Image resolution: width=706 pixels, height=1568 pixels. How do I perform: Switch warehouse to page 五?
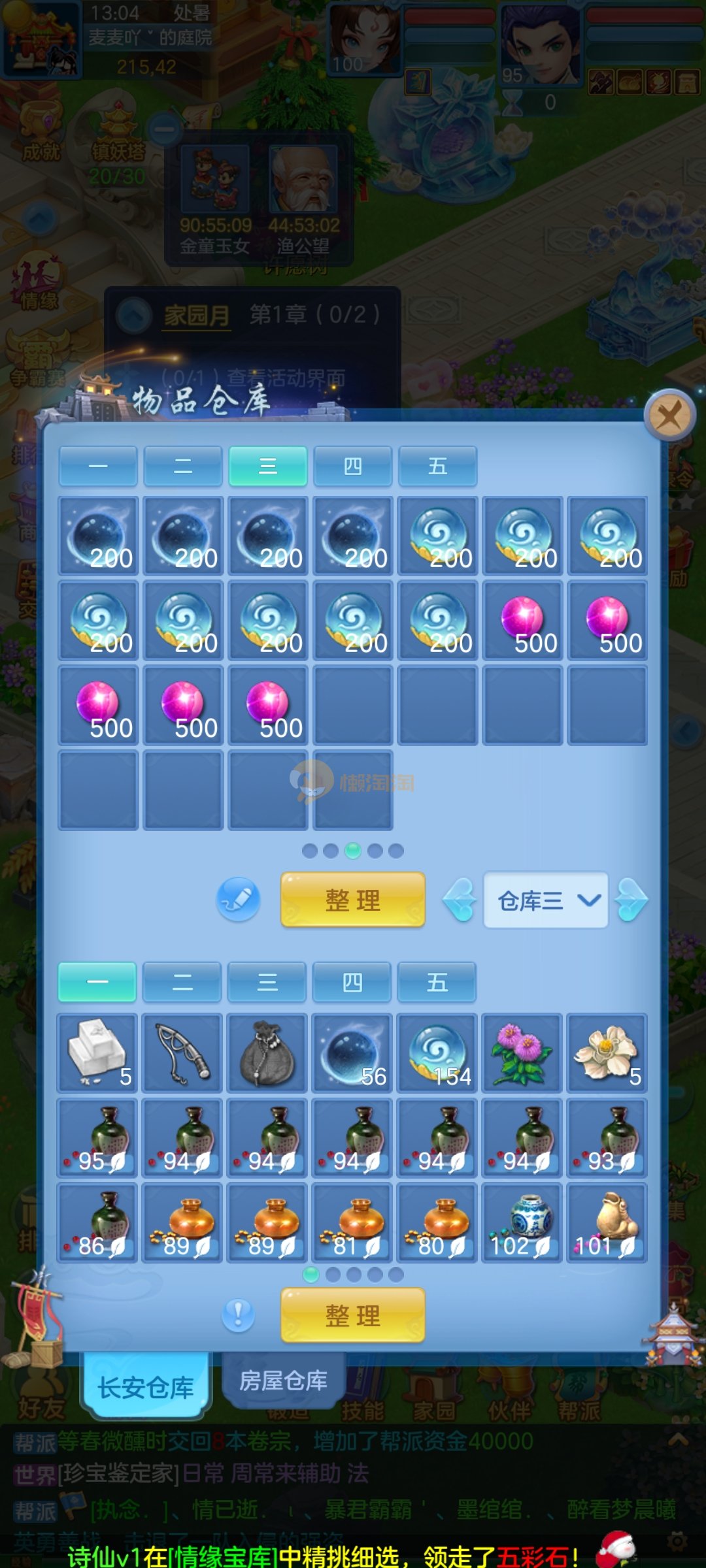[x=437, y=466]
